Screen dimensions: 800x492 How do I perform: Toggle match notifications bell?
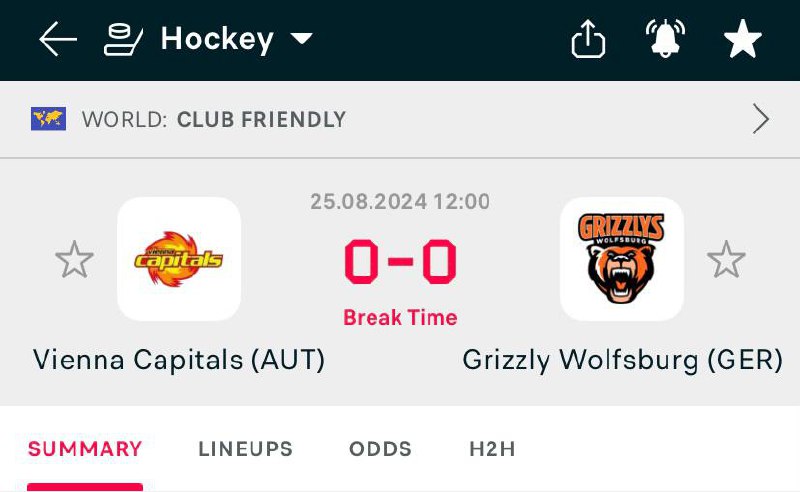[665, 40]
